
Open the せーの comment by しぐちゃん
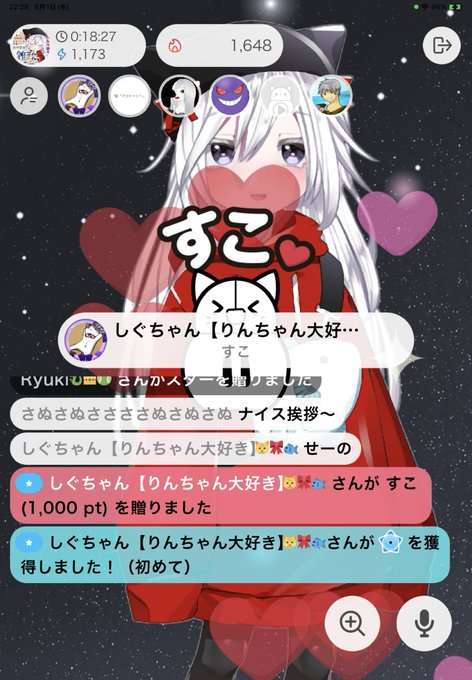click(x=186, y=448)
